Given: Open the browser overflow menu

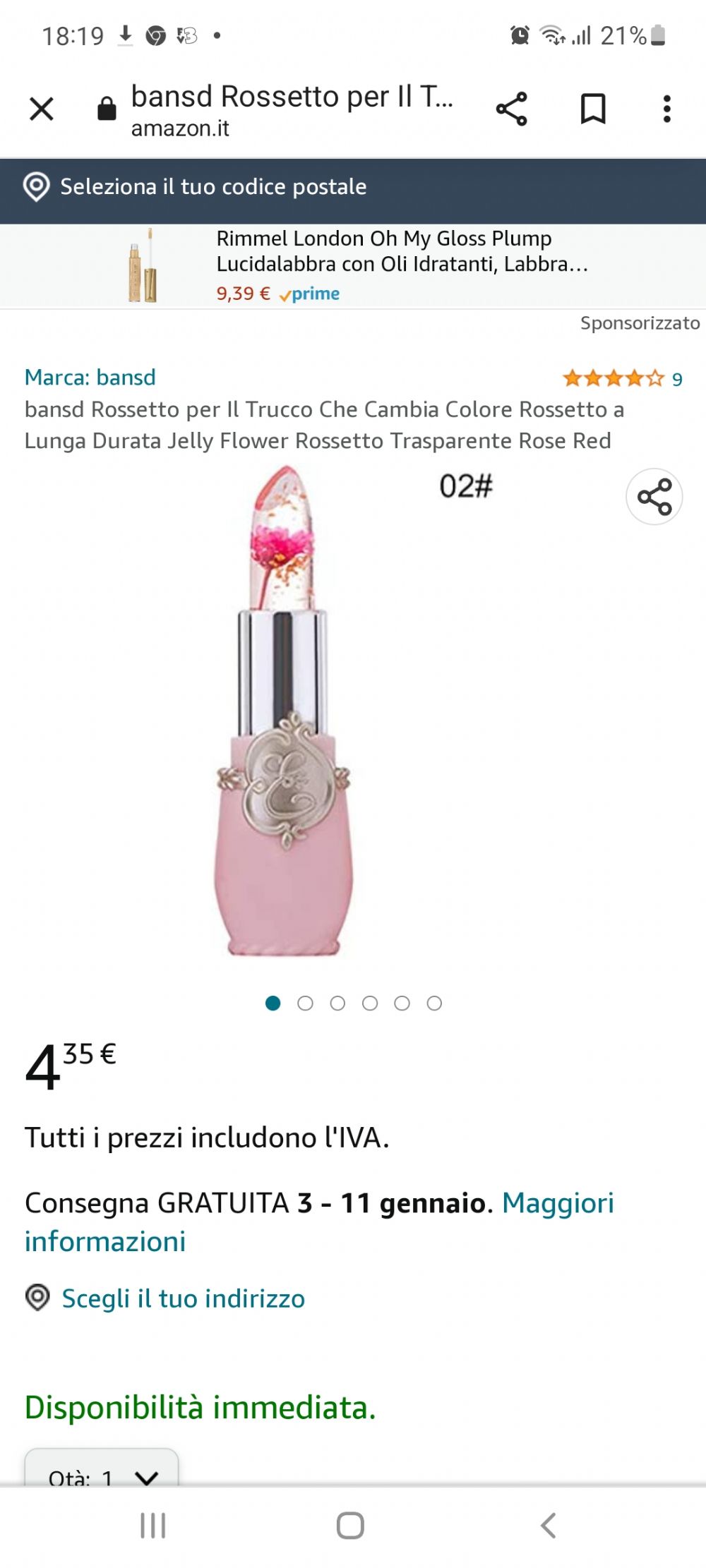Looking at the screenshot, I should click(666, 109).
